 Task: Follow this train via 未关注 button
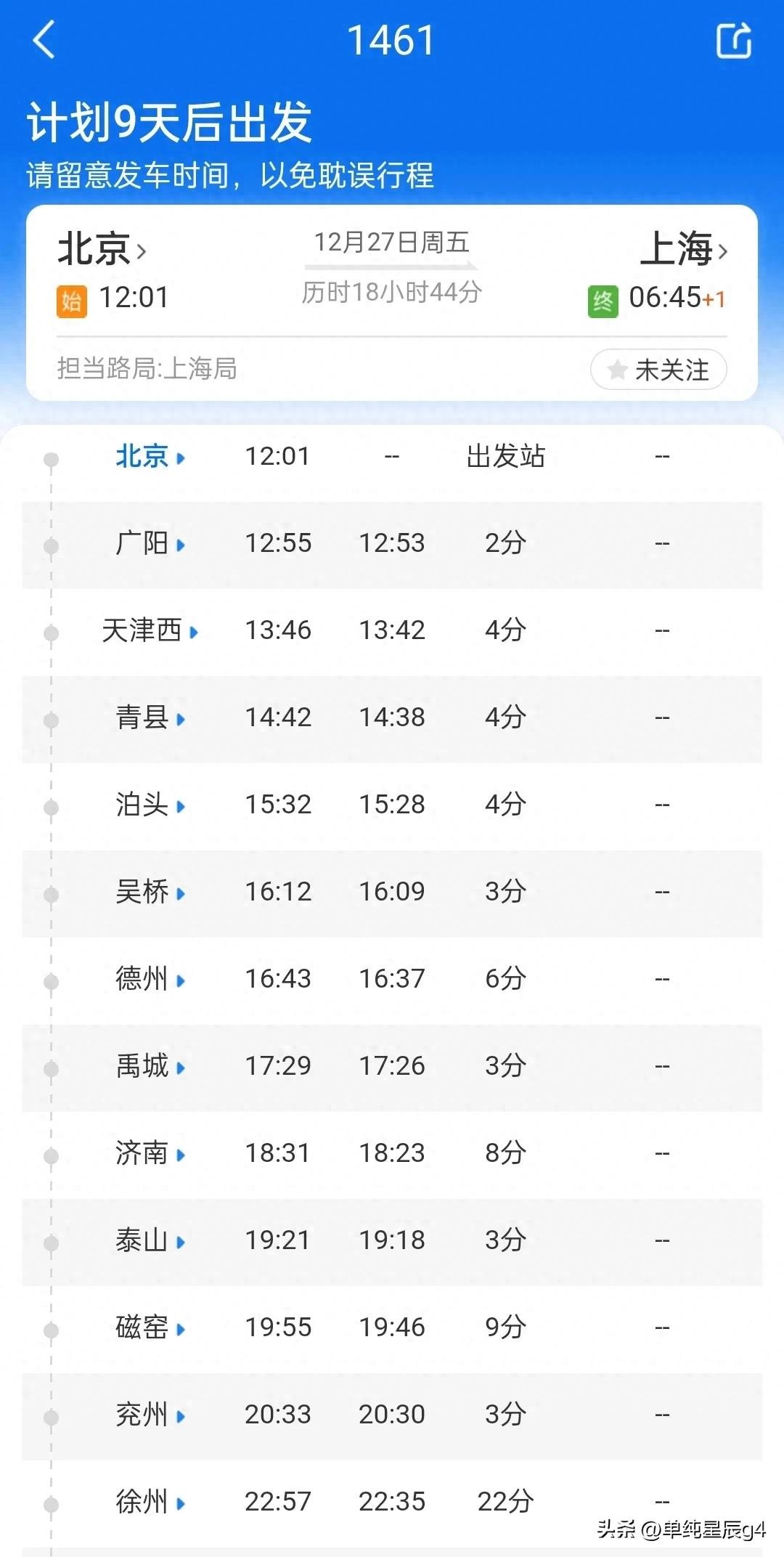(x=658, y=370)
